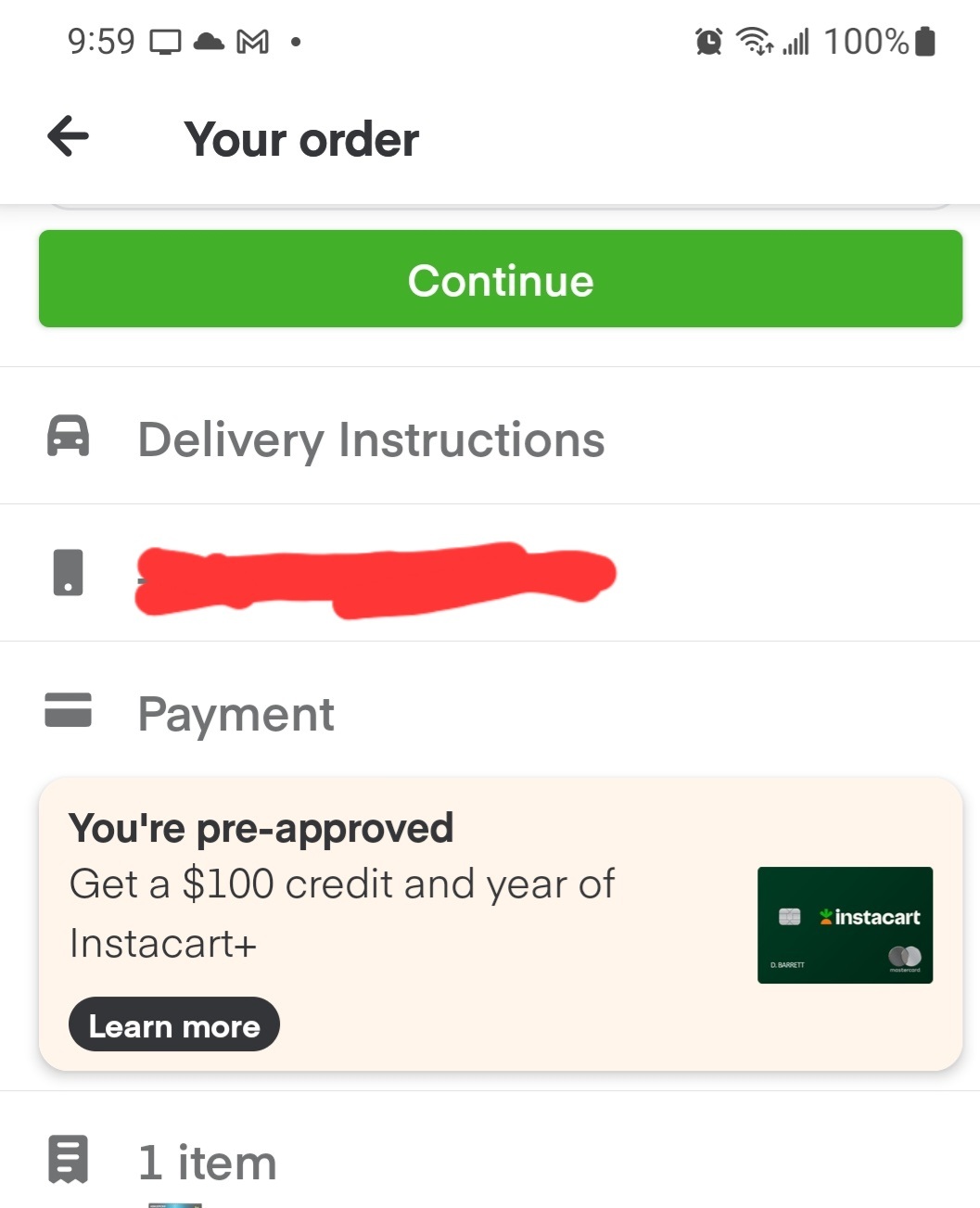Tap the green Continue button
The height and width of the screenshot is (1208, 980).
500,279
